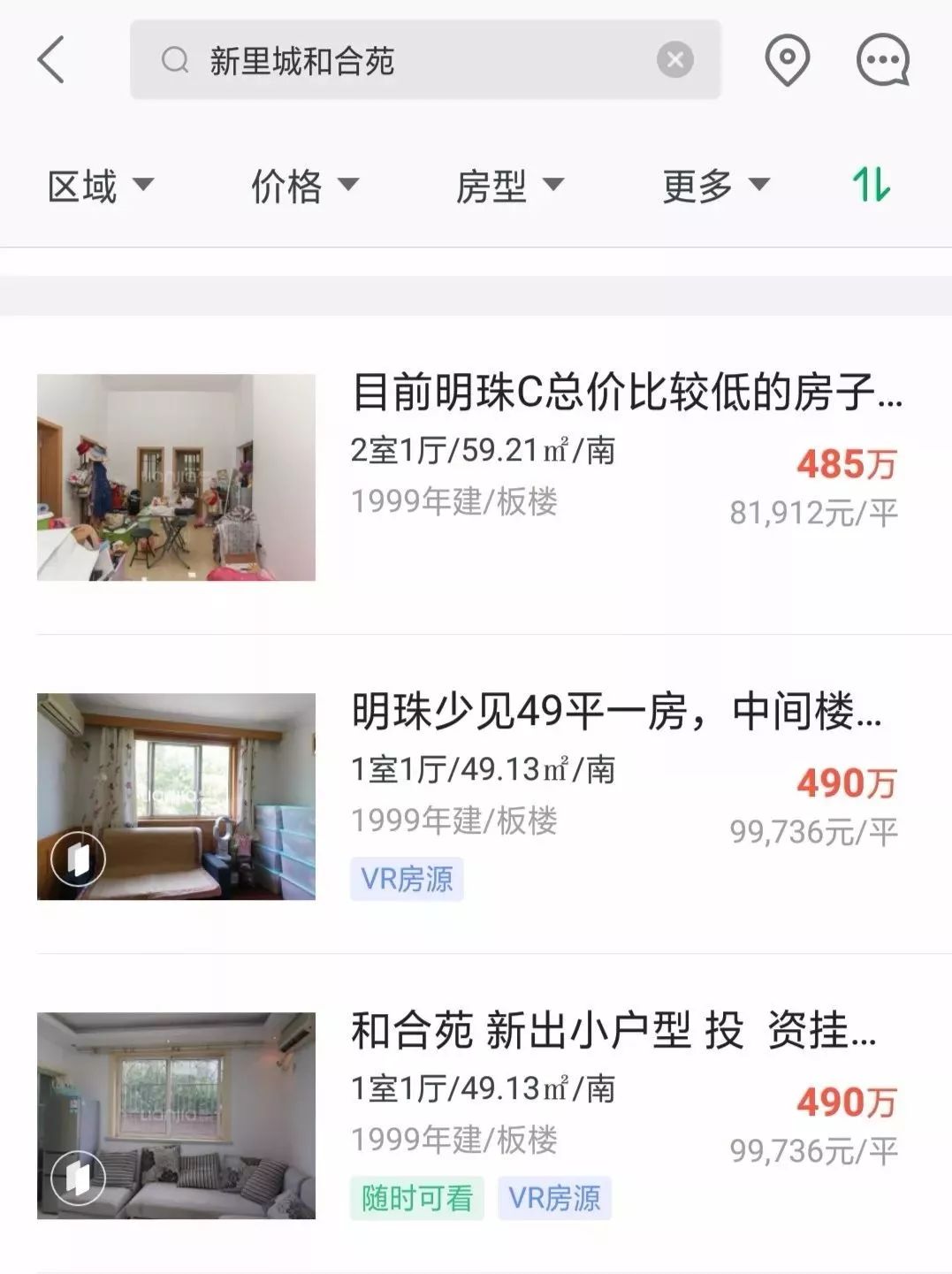Go back using the arrow icon
This screenshot has height=1274, width=952.
[x=51, y=60]
